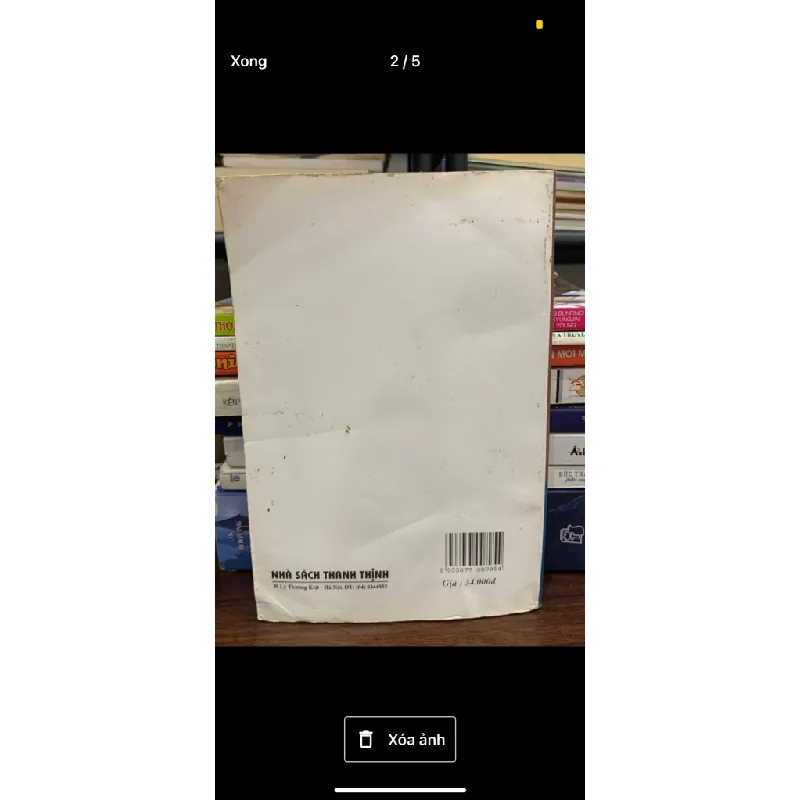Viewport: 800px width, 800px height.
Task: Tap Xong to finish viewing
Action: coord(248,61)
